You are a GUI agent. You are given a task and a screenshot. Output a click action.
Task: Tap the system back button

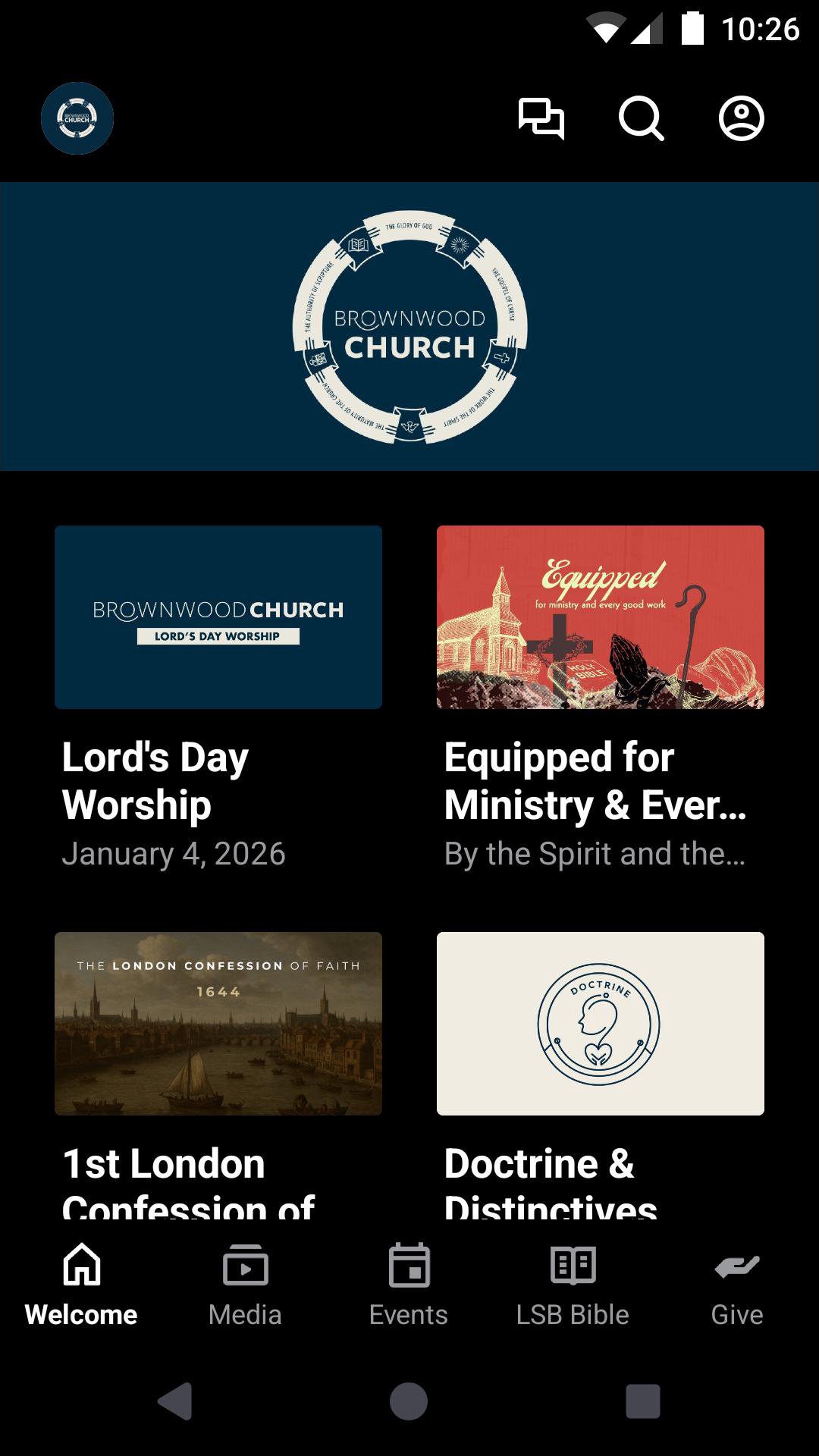pyautogui.click(x=175, y=1401)
